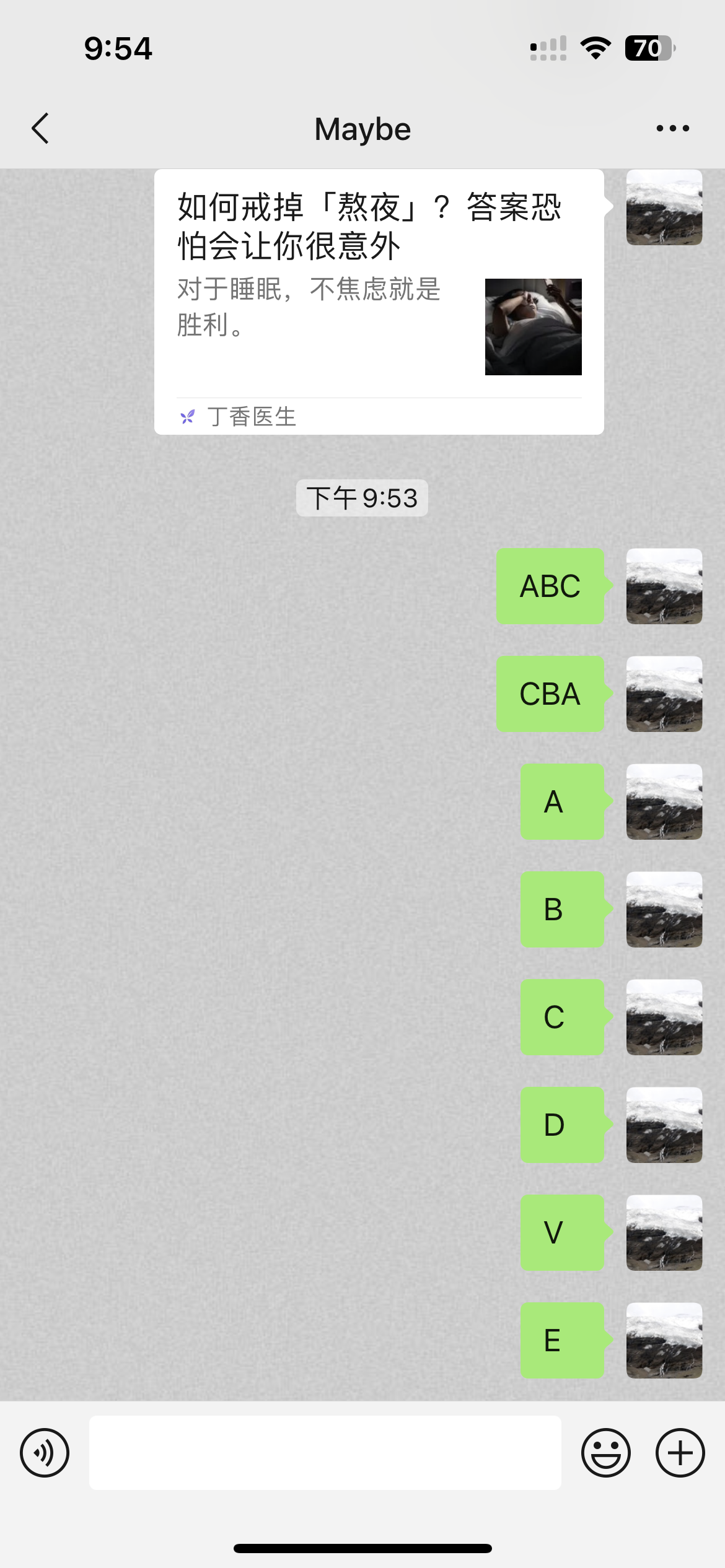Go back from the Maybe chat

coord(40,128)
